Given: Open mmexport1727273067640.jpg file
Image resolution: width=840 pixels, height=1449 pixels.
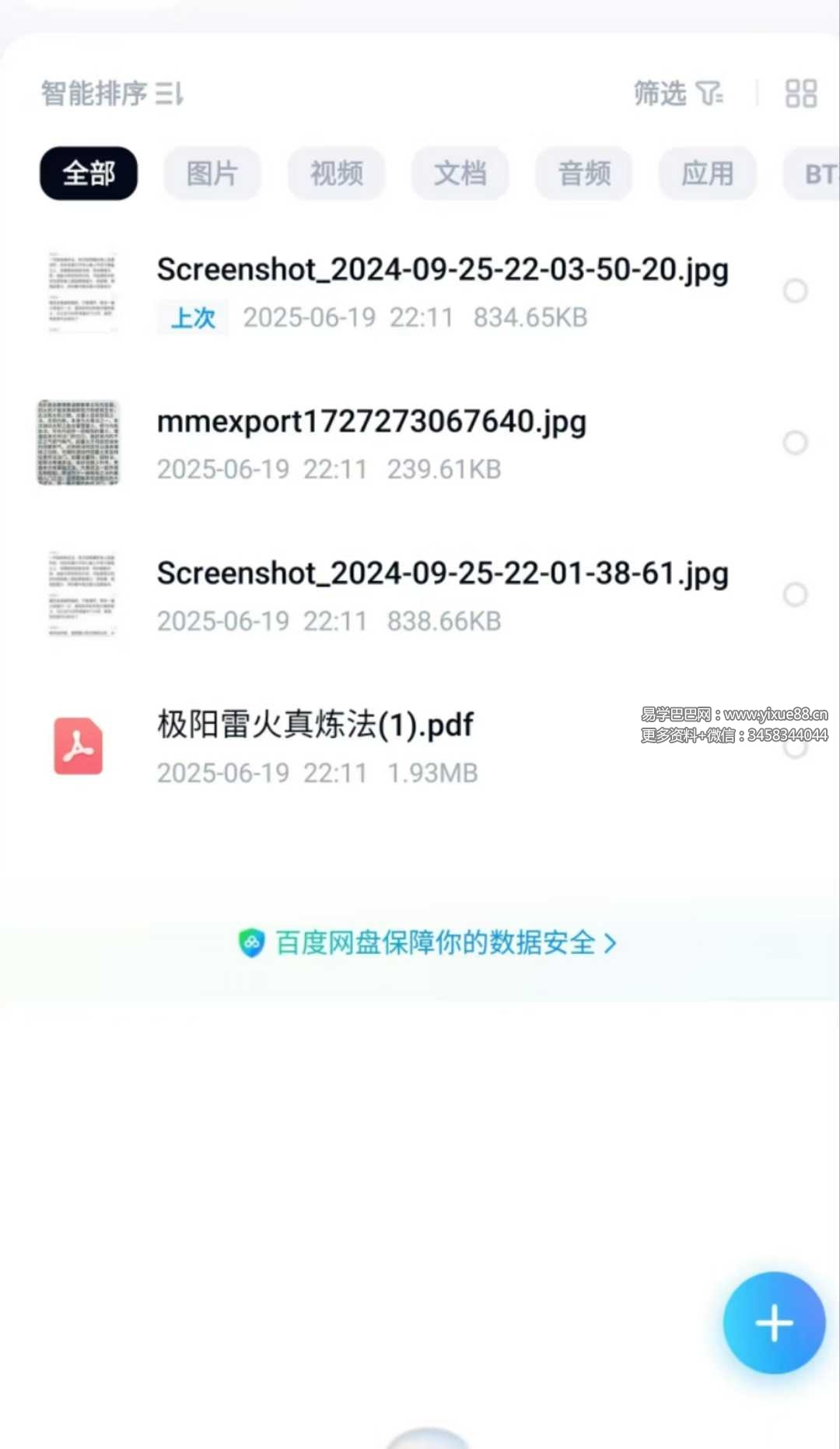Looking at the screenshot, I should pos(371,422).
